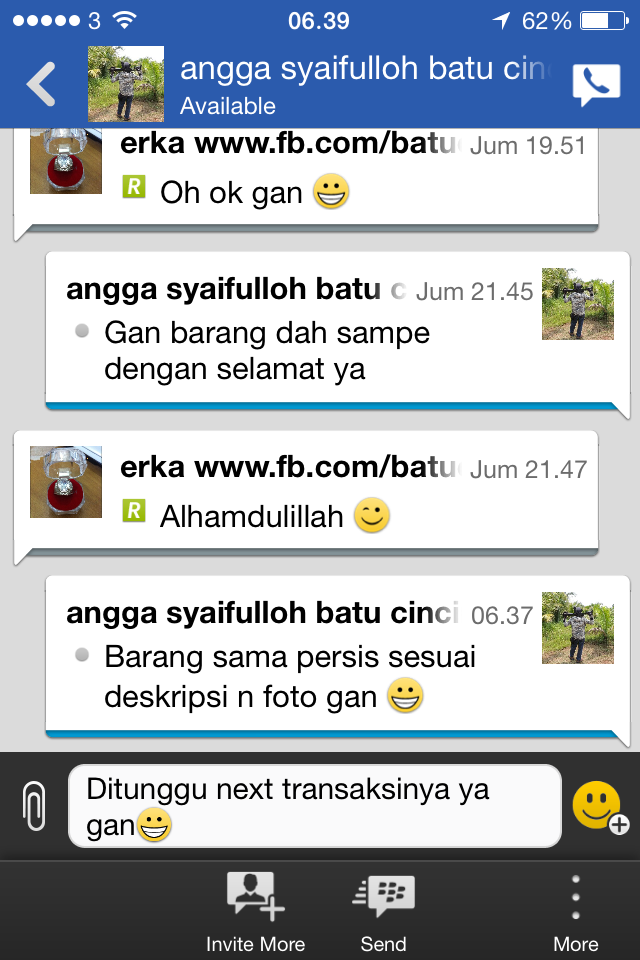Open the emoticon picker
640x960 pixels.
[600, 806]
